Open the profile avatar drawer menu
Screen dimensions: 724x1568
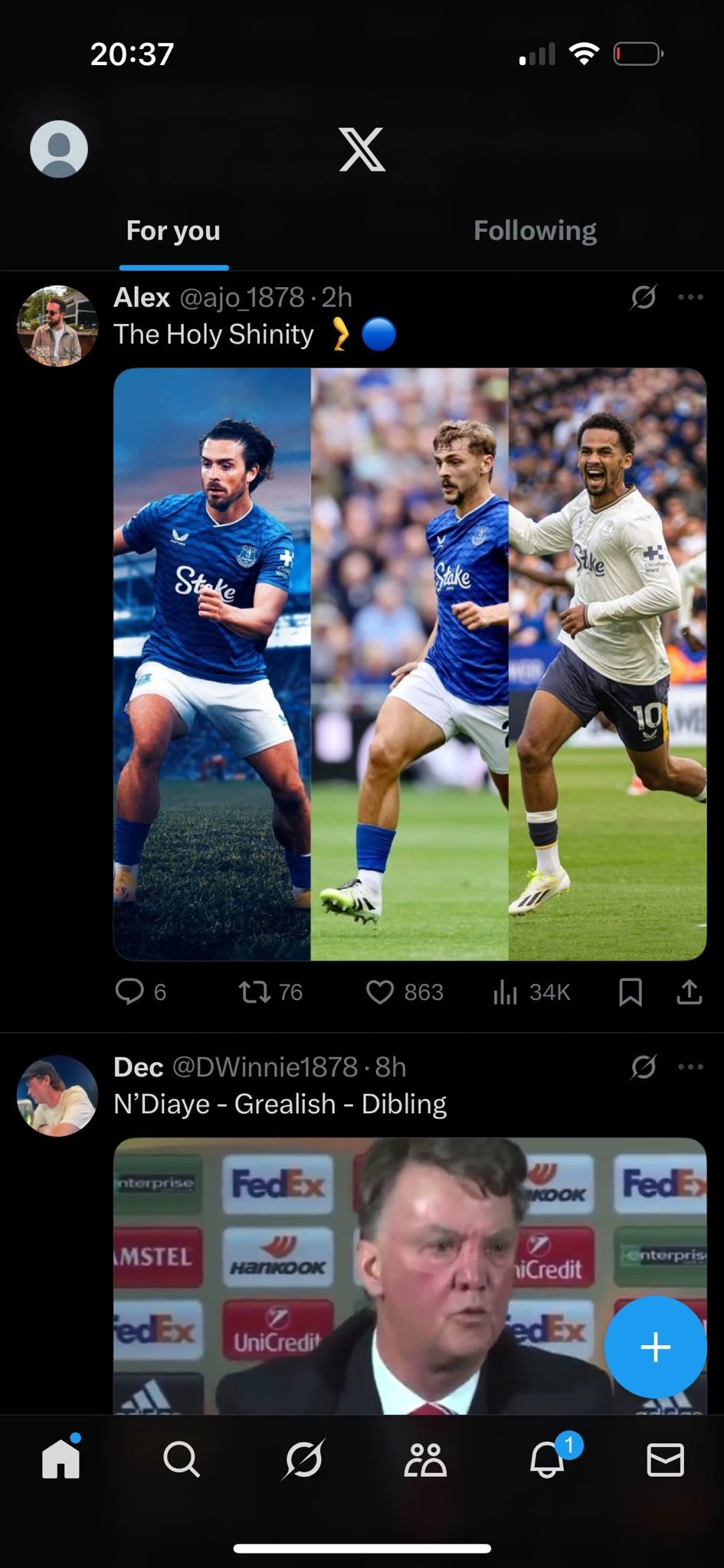tap(59, 149)
